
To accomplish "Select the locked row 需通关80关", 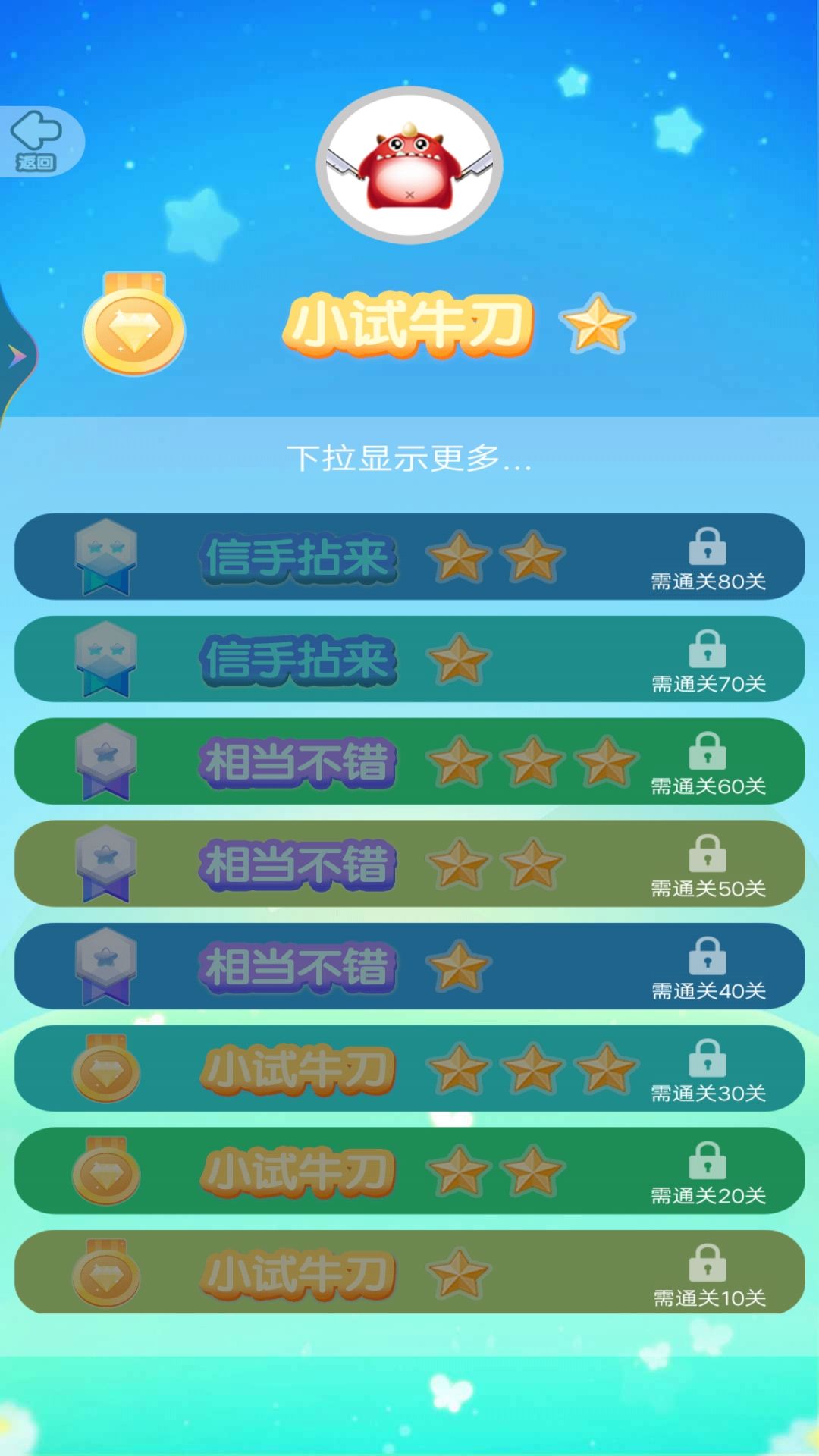I will (x=409, y=557).
